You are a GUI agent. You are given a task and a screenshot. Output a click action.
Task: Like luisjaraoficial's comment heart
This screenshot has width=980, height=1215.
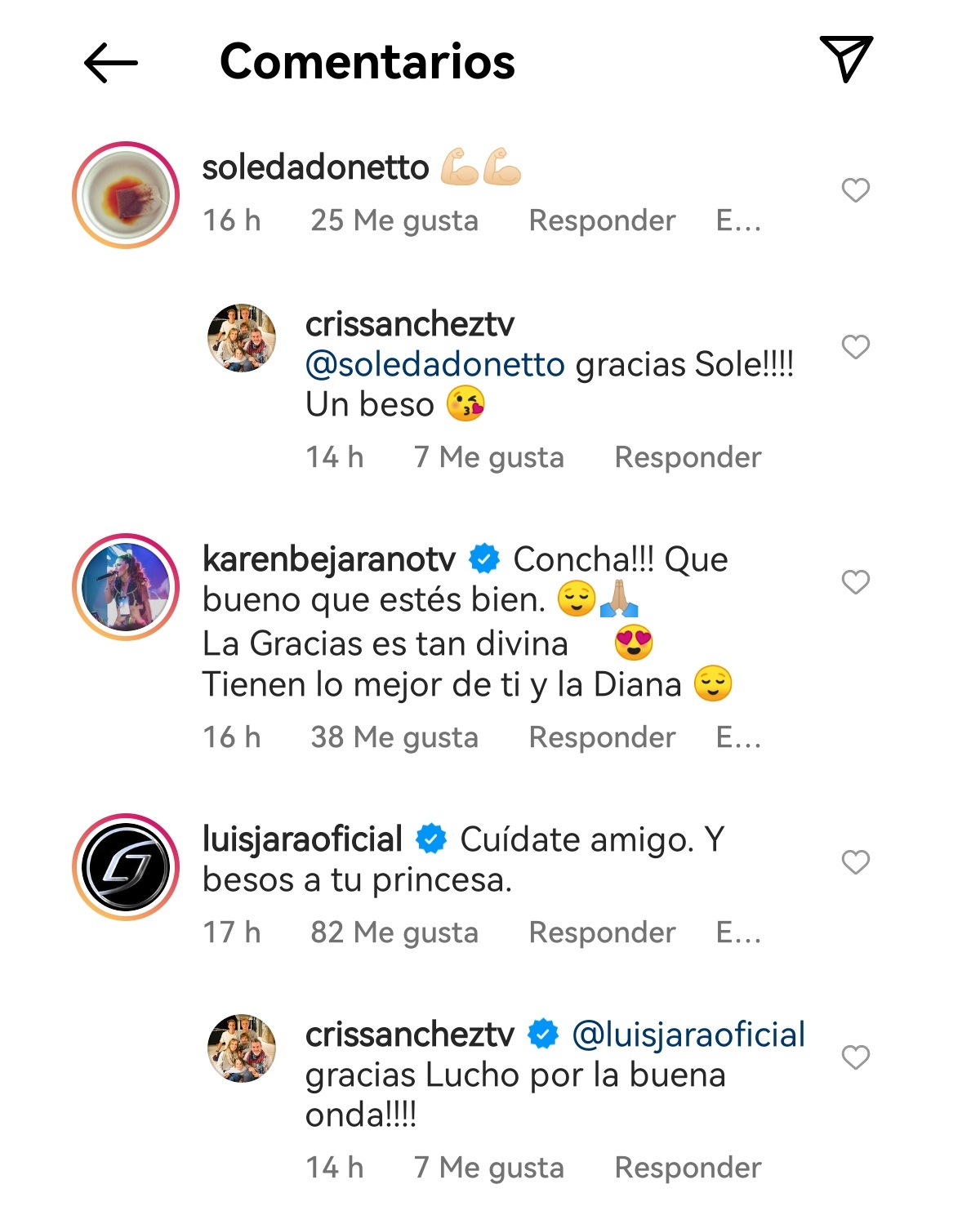[x=856, y=860]
